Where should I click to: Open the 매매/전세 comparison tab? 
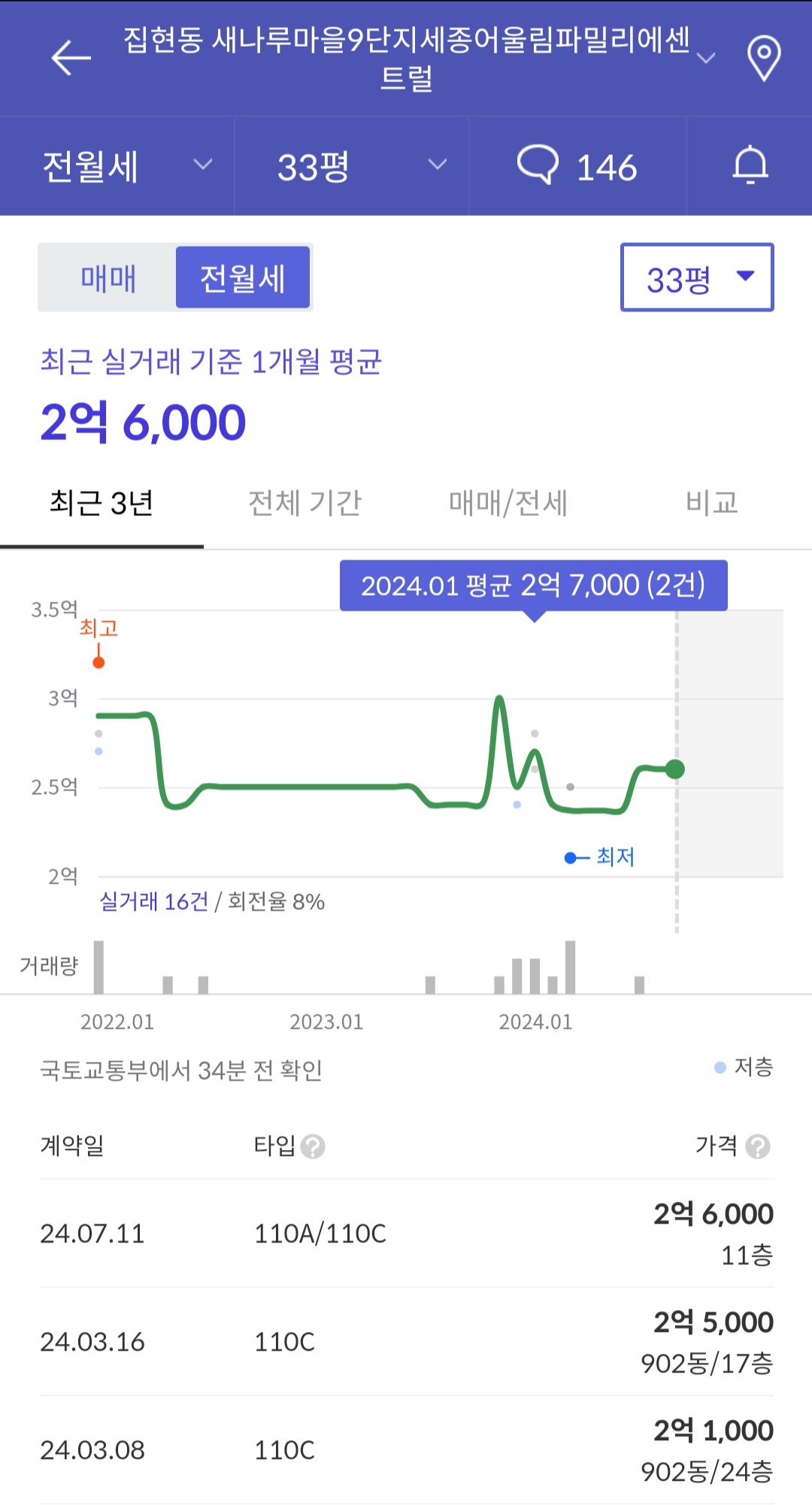pyautogui.click(x=504, y=504)
